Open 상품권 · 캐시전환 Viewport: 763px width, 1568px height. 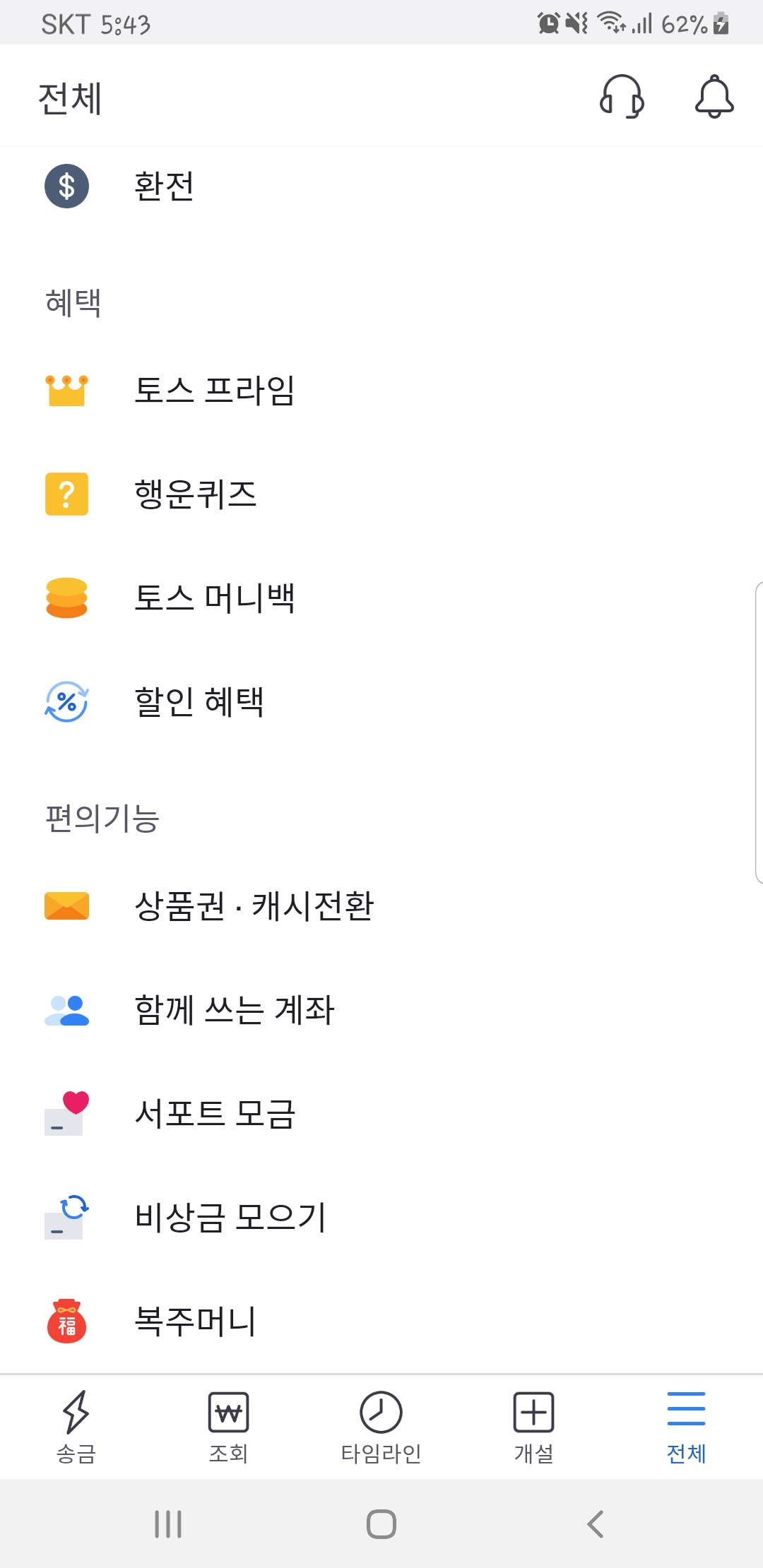[254, 905]
